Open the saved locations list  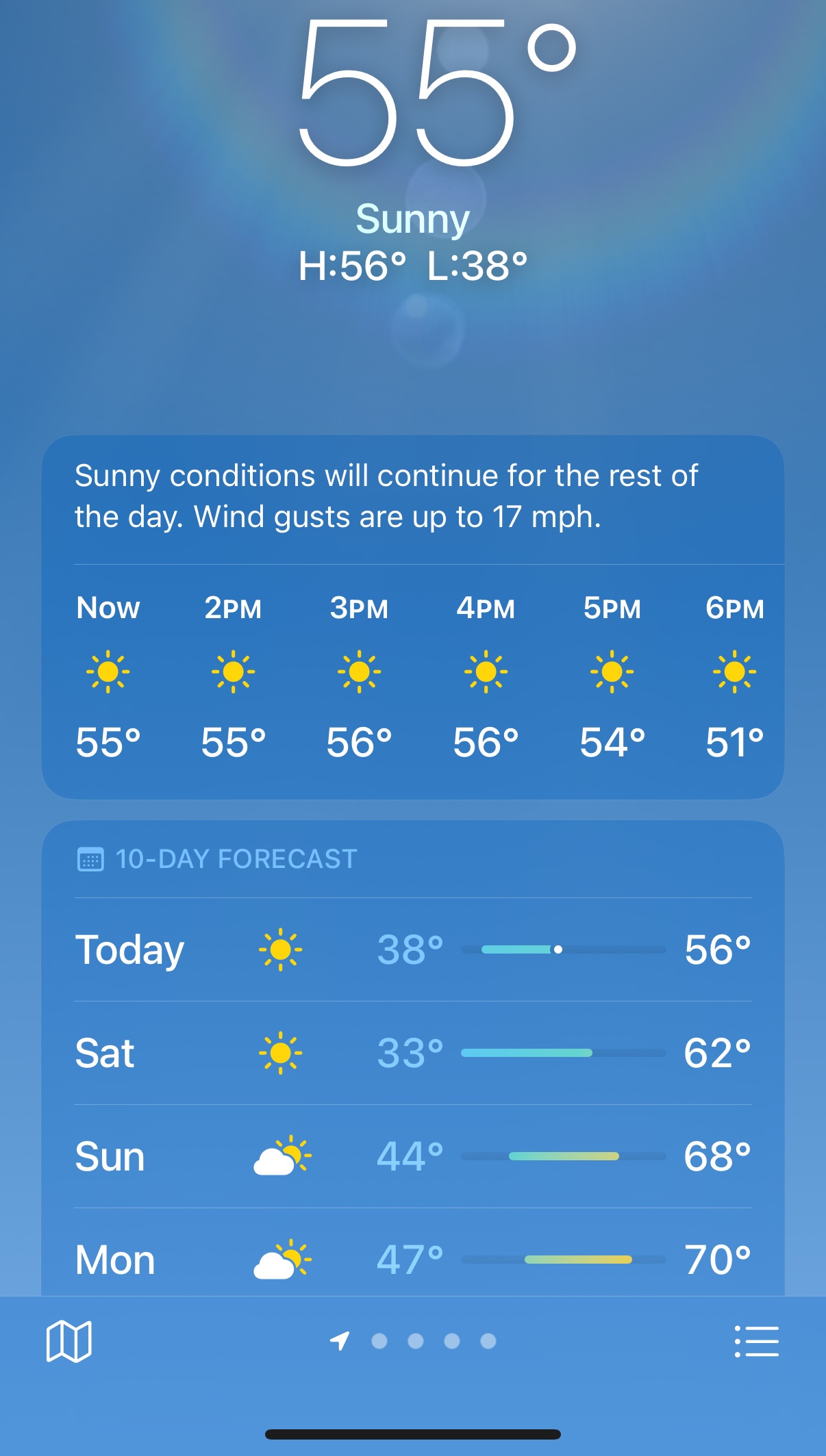[x=756, y=1340]
